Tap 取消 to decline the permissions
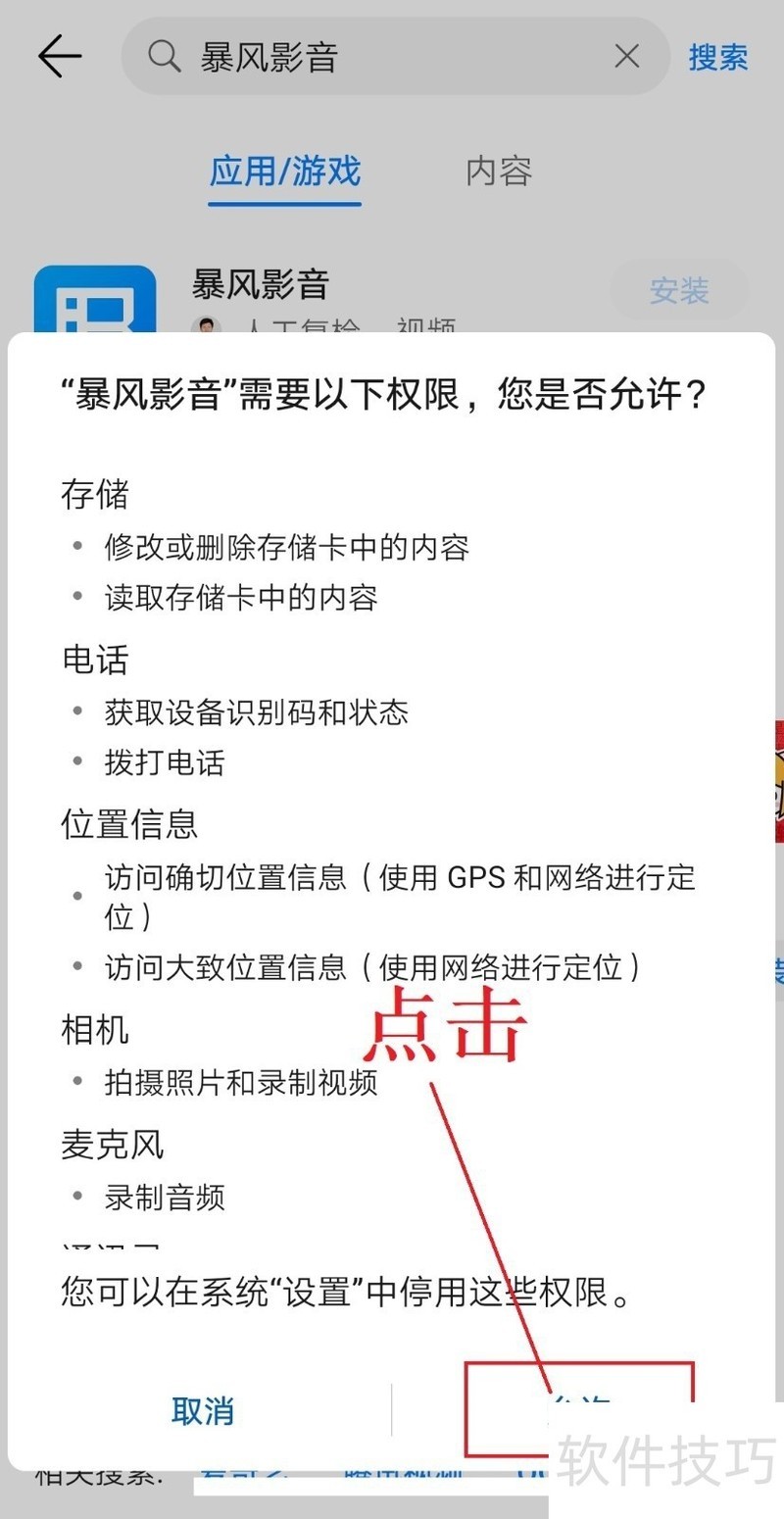This screenshot has height=1519, width=784. pos(203,1411)
